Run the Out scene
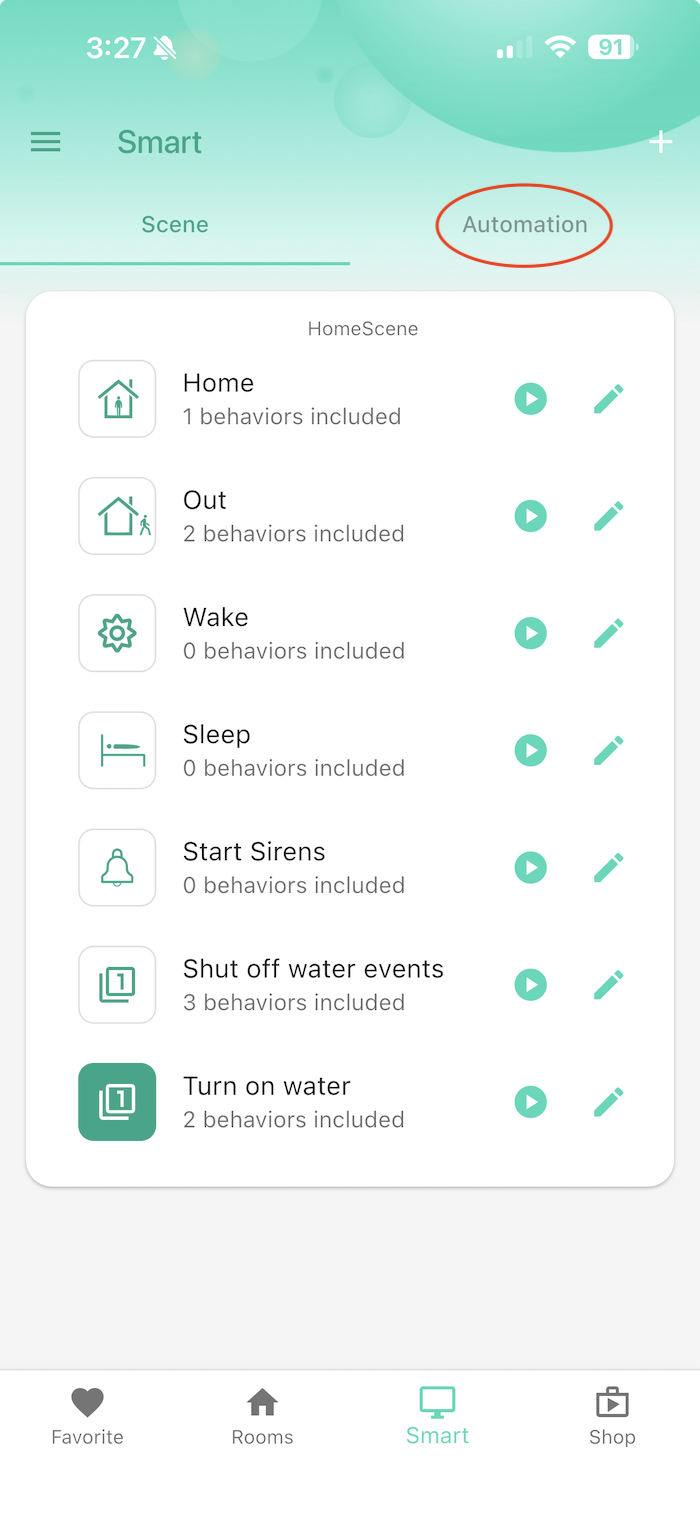This screenshot has width=700, height=1517. pos(530,516)
